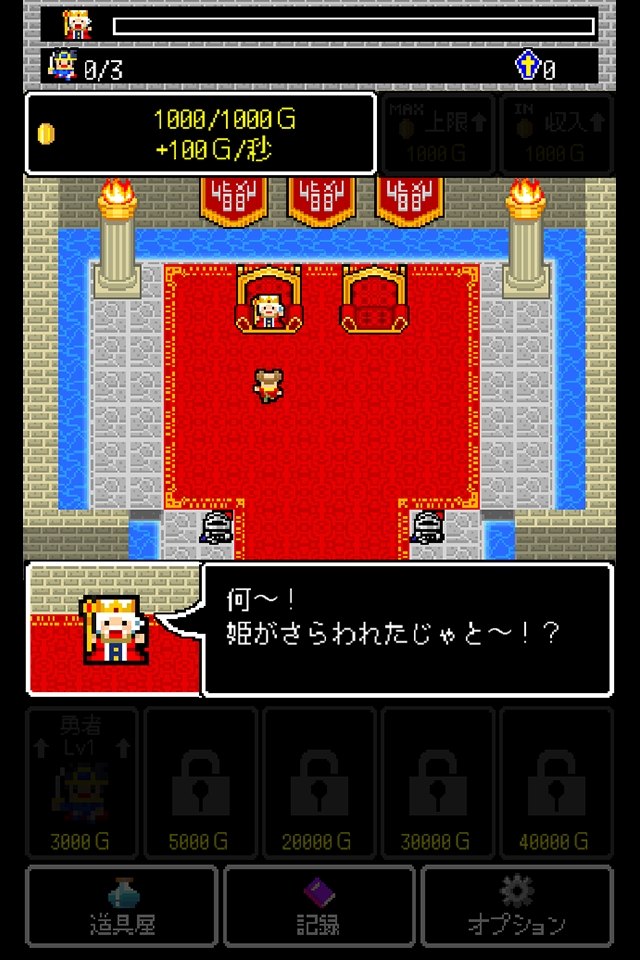640x960 pixels.
Task: Tap the locked slot costing 30000 G
Action: [438, 782]
